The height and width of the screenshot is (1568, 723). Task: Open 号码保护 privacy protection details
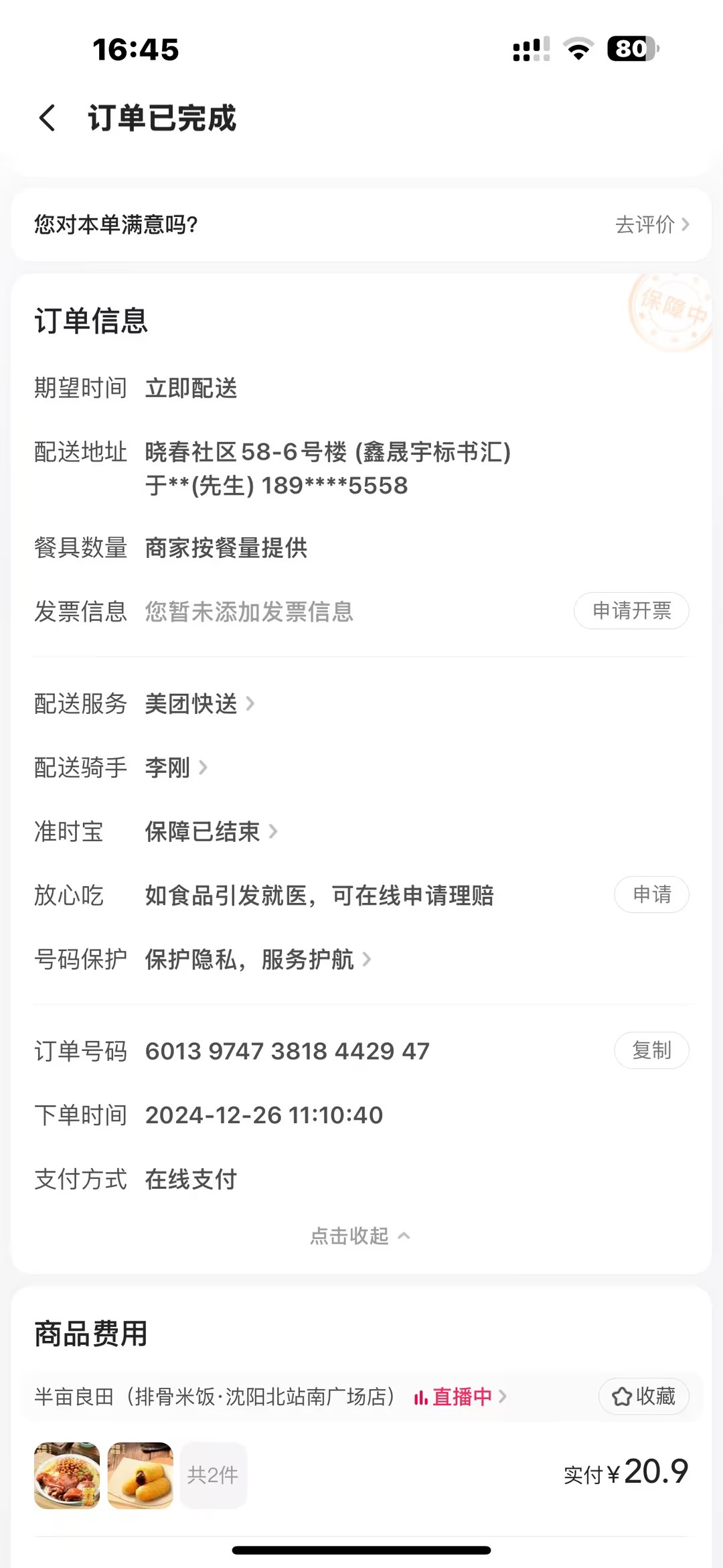click(x=257, y=959)
